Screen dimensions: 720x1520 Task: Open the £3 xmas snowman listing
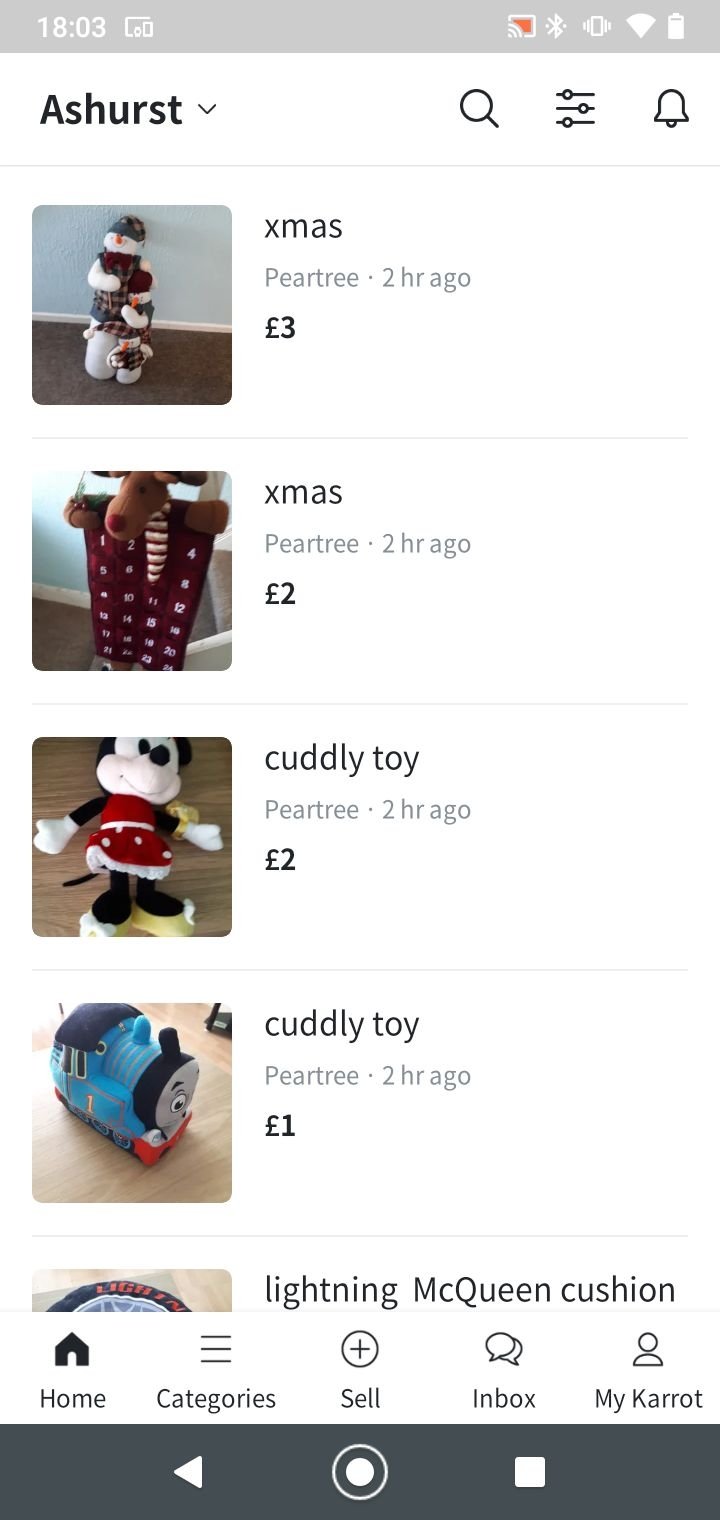click(360, 304)
